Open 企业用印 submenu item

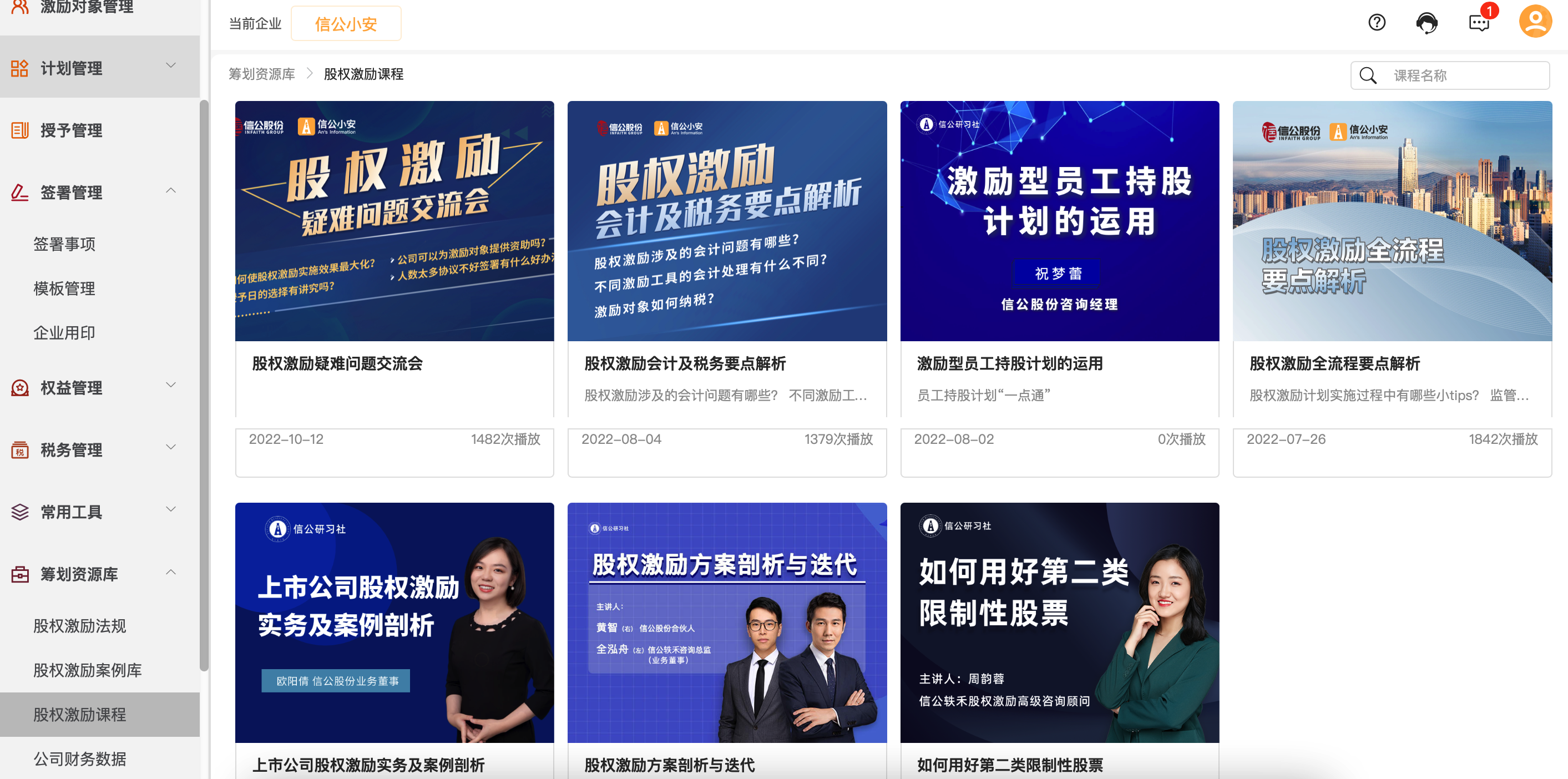pos(64,333)
